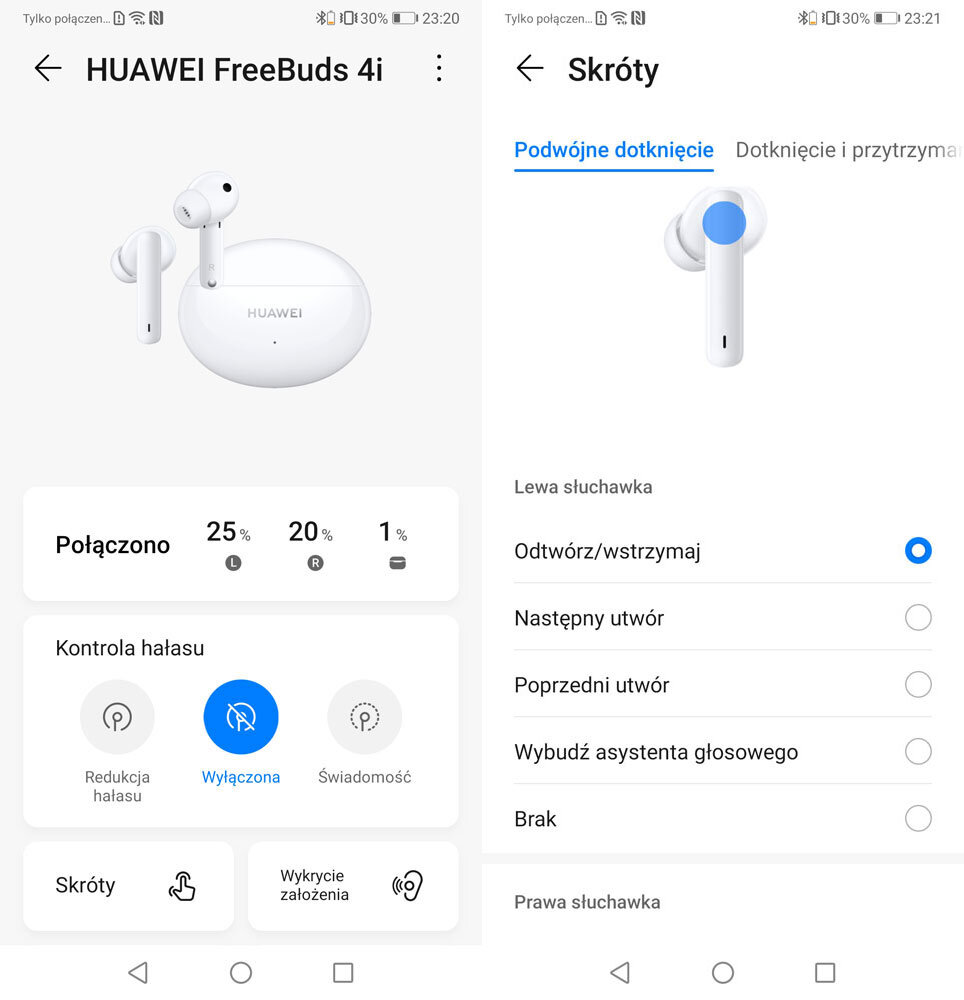The image size is (964, 1000).
Task: Open Wykrycie założenia settings
Action: (x=353, y=885)
